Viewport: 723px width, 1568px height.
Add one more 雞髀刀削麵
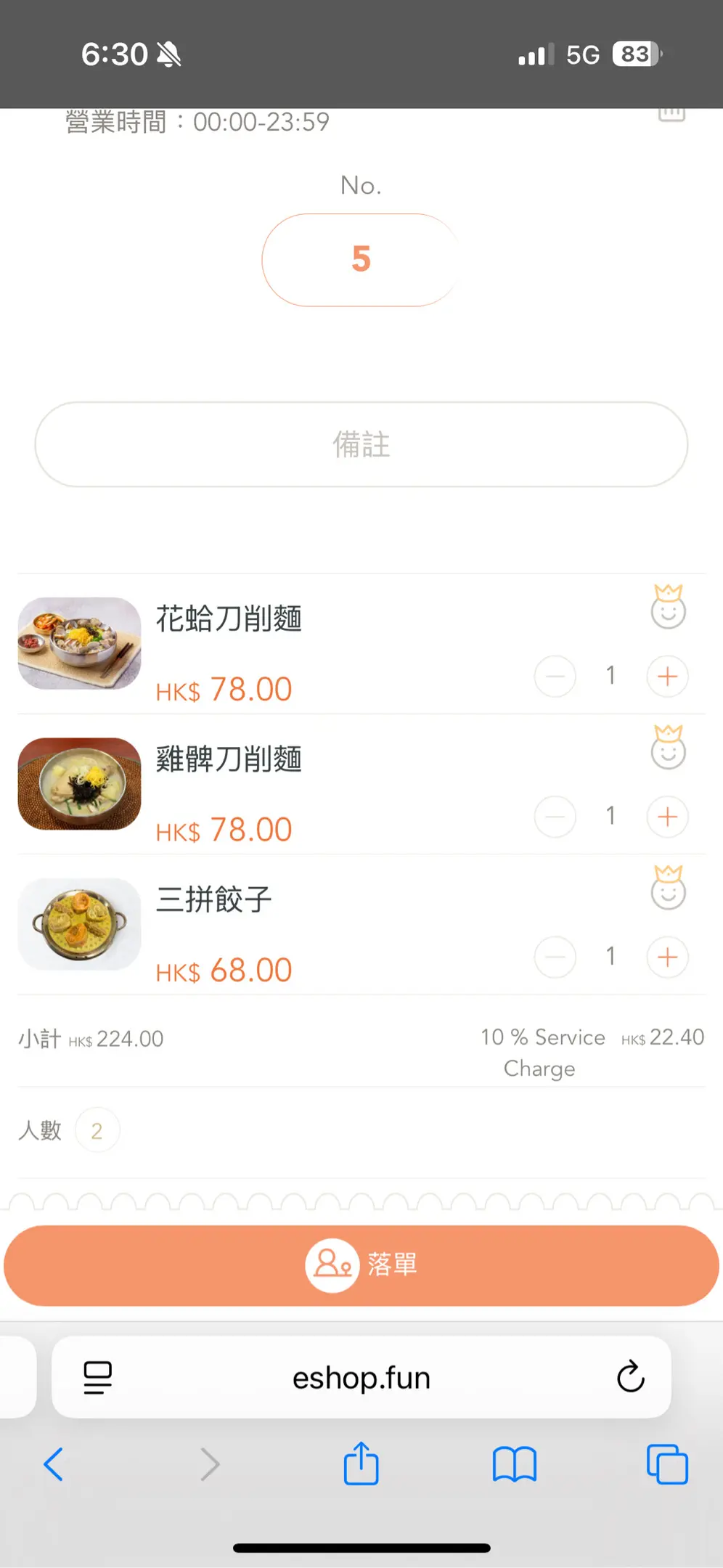(667, 817)
